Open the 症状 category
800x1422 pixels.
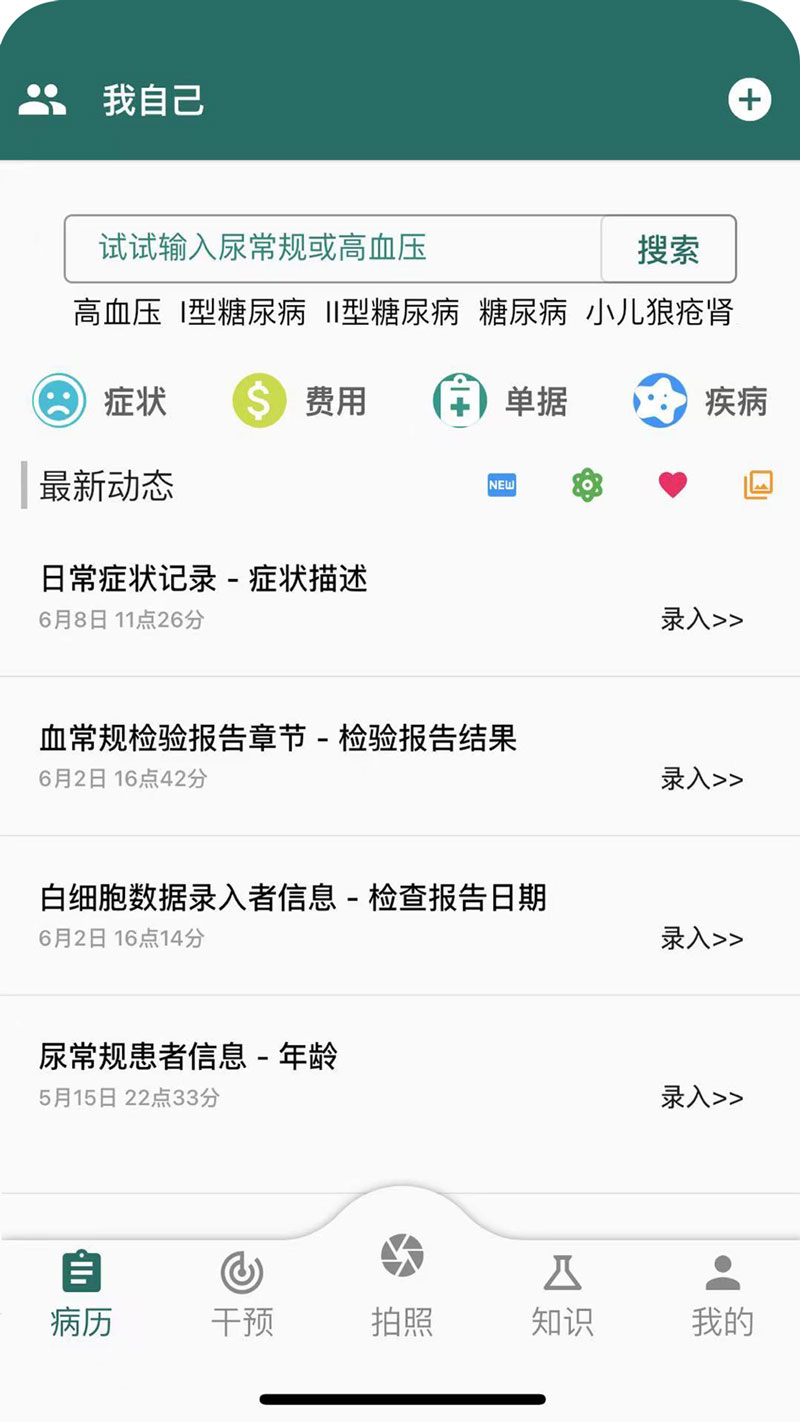click(x=100, y=401)
